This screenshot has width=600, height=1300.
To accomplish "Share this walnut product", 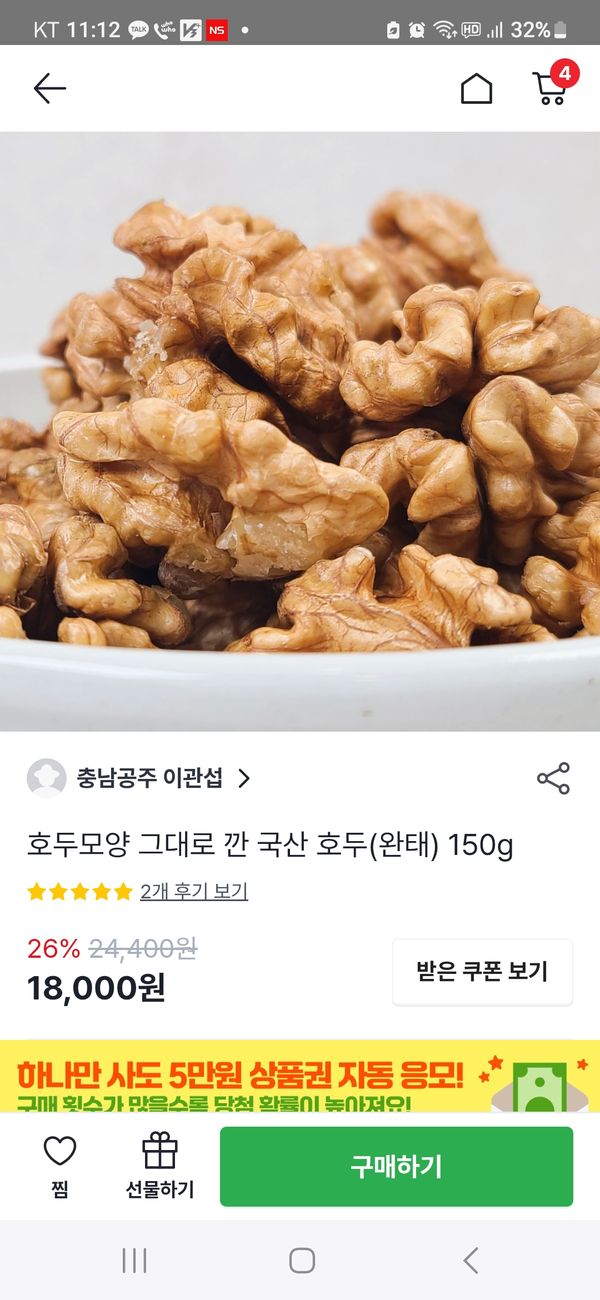I will pos(553,778).
